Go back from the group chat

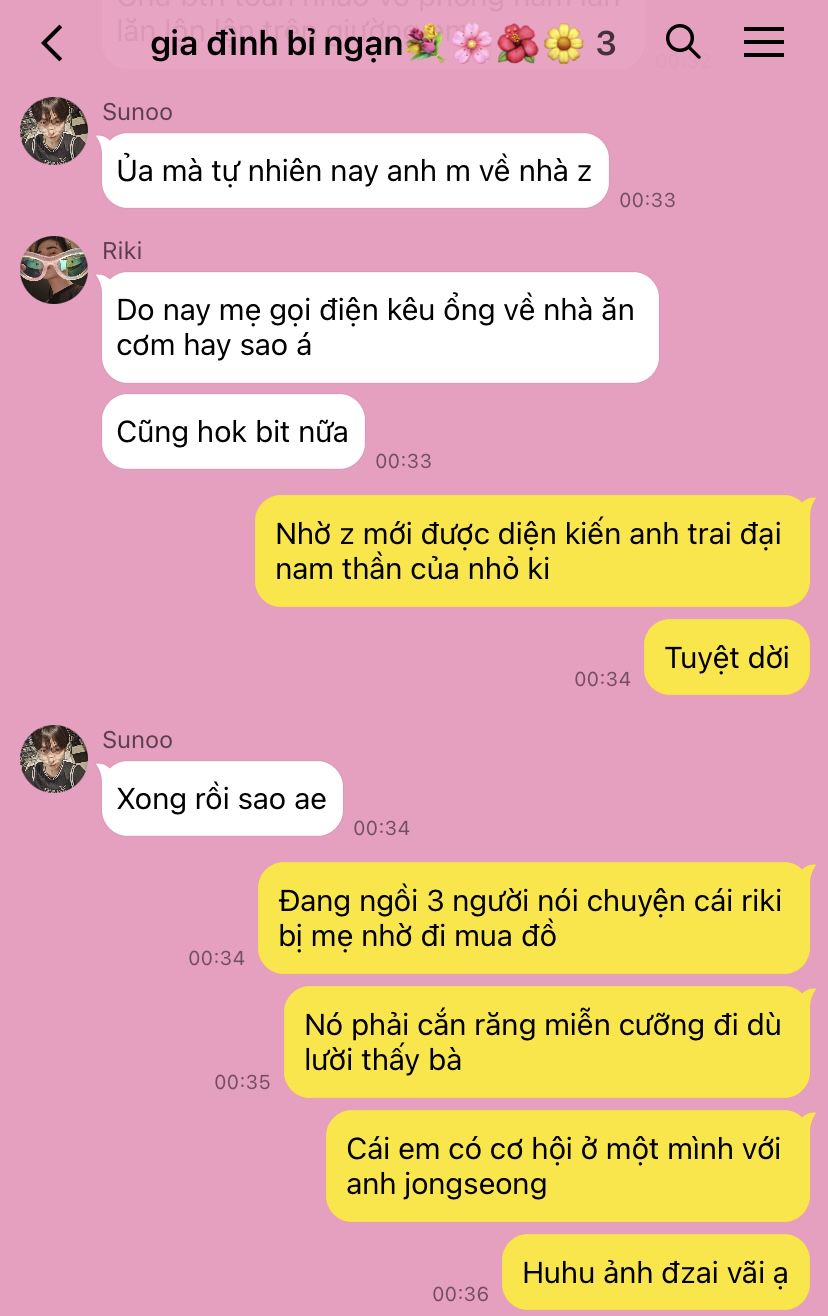click(52, 43)
